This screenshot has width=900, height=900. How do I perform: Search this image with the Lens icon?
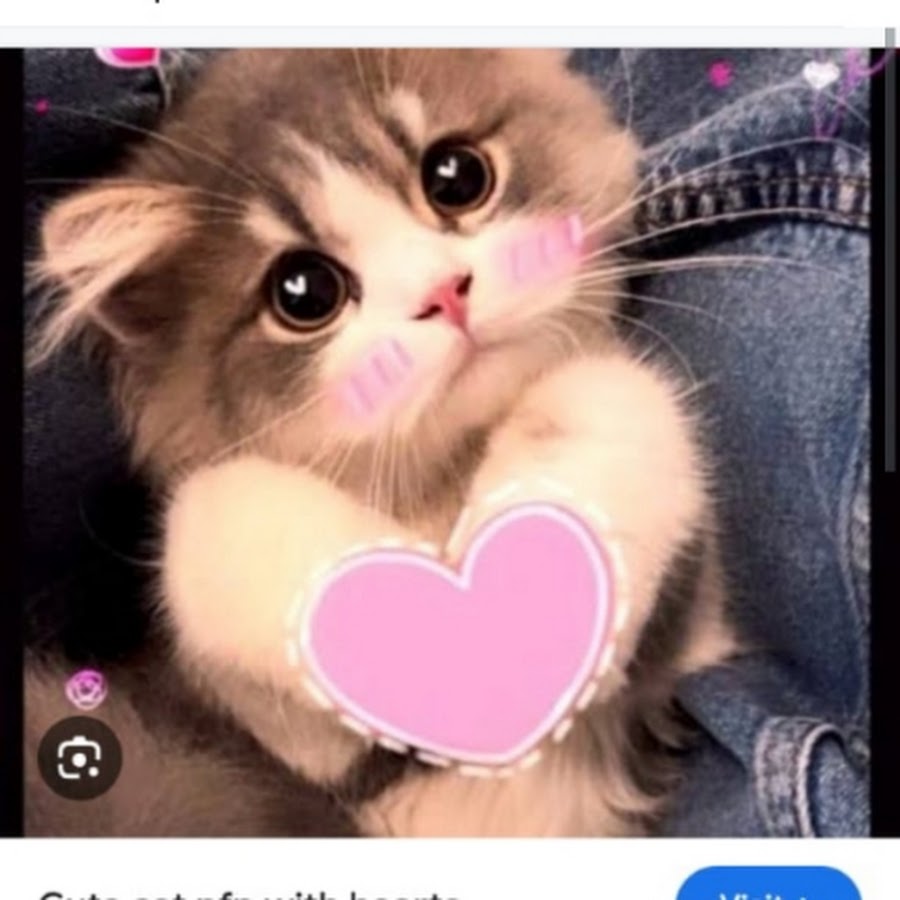coord(80,758)
